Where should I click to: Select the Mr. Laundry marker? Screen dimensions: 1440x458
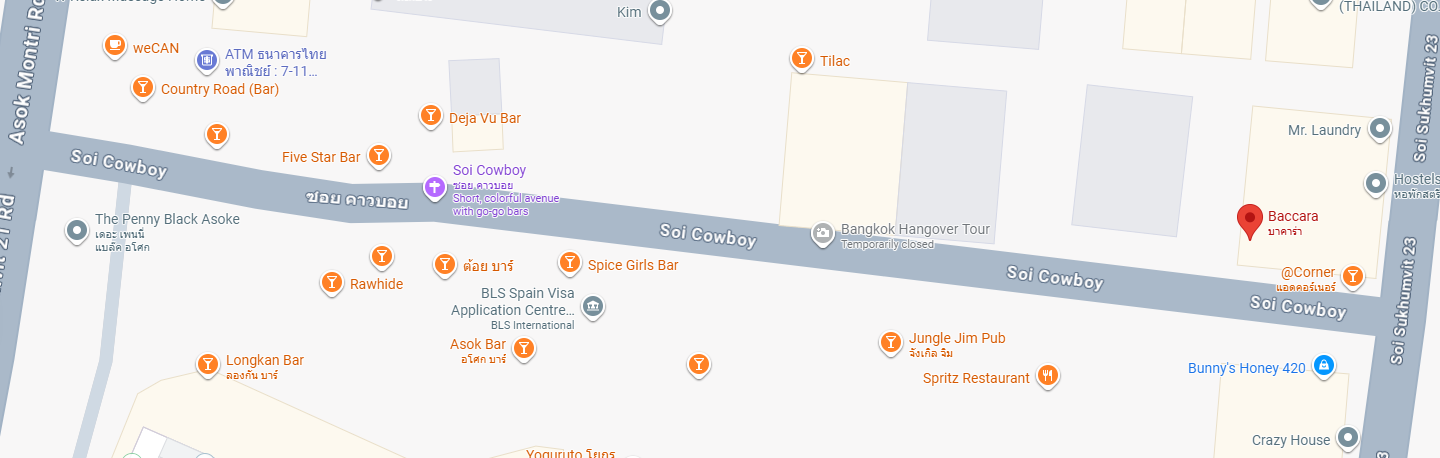(x=1380, y=128)
